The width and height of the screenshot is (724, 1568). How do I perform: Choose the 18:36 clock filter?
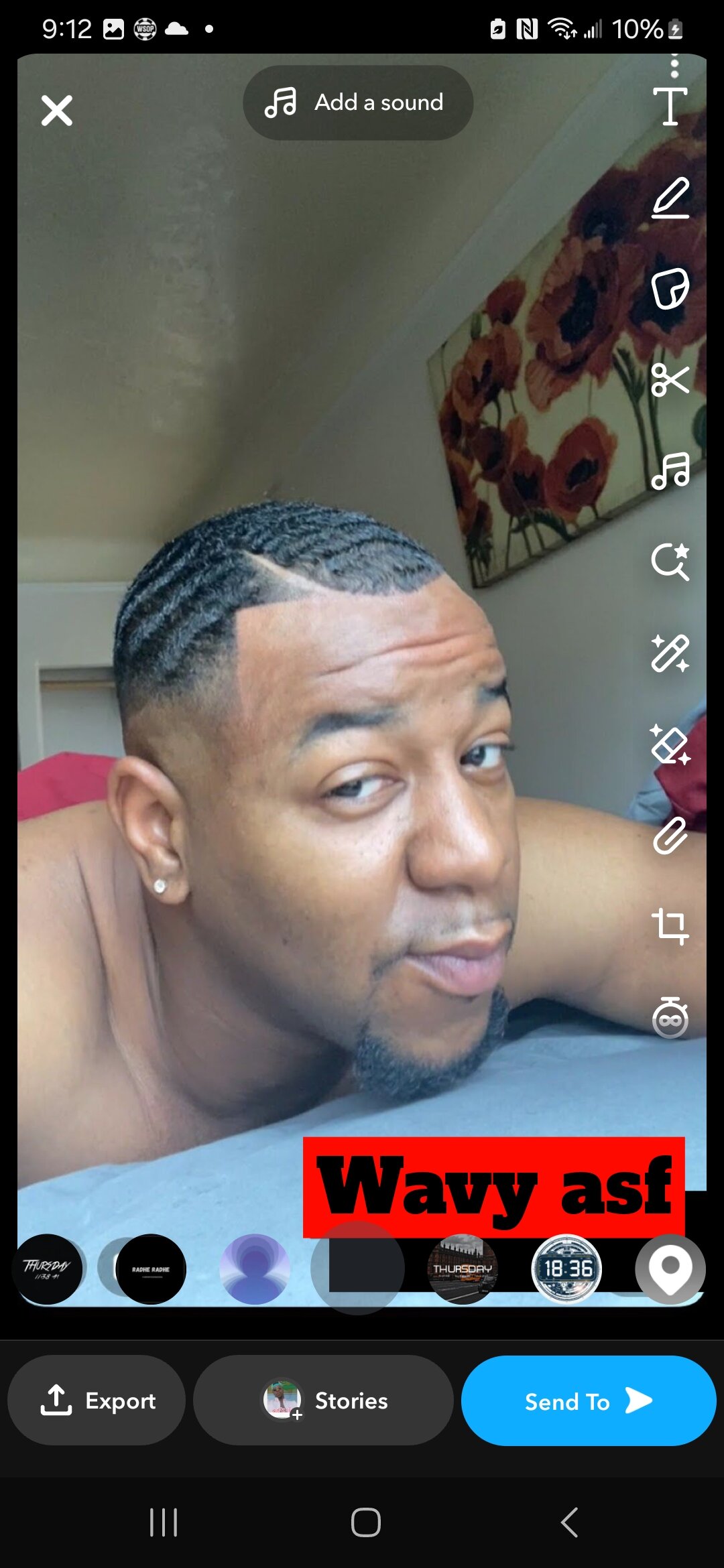click(566, 1268)
